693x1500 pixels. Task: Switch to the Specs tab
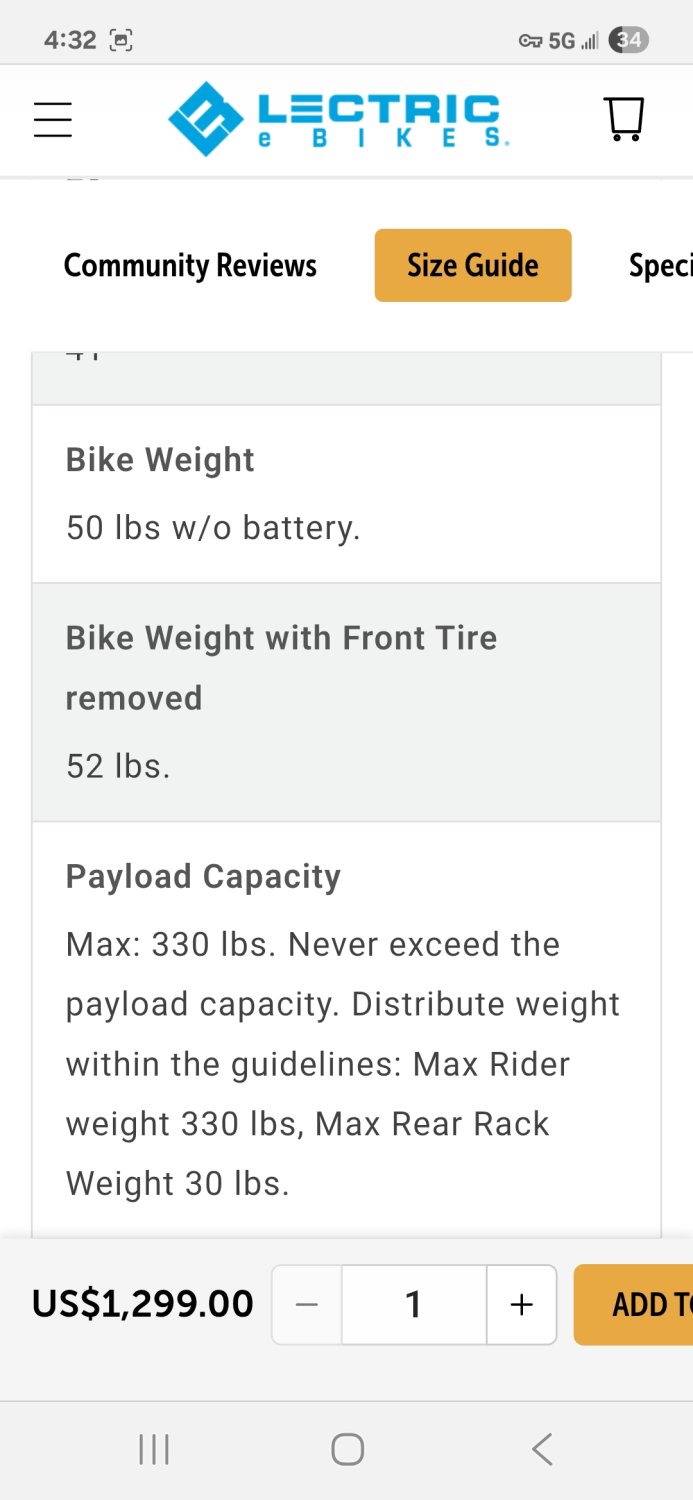coord(660,265)
